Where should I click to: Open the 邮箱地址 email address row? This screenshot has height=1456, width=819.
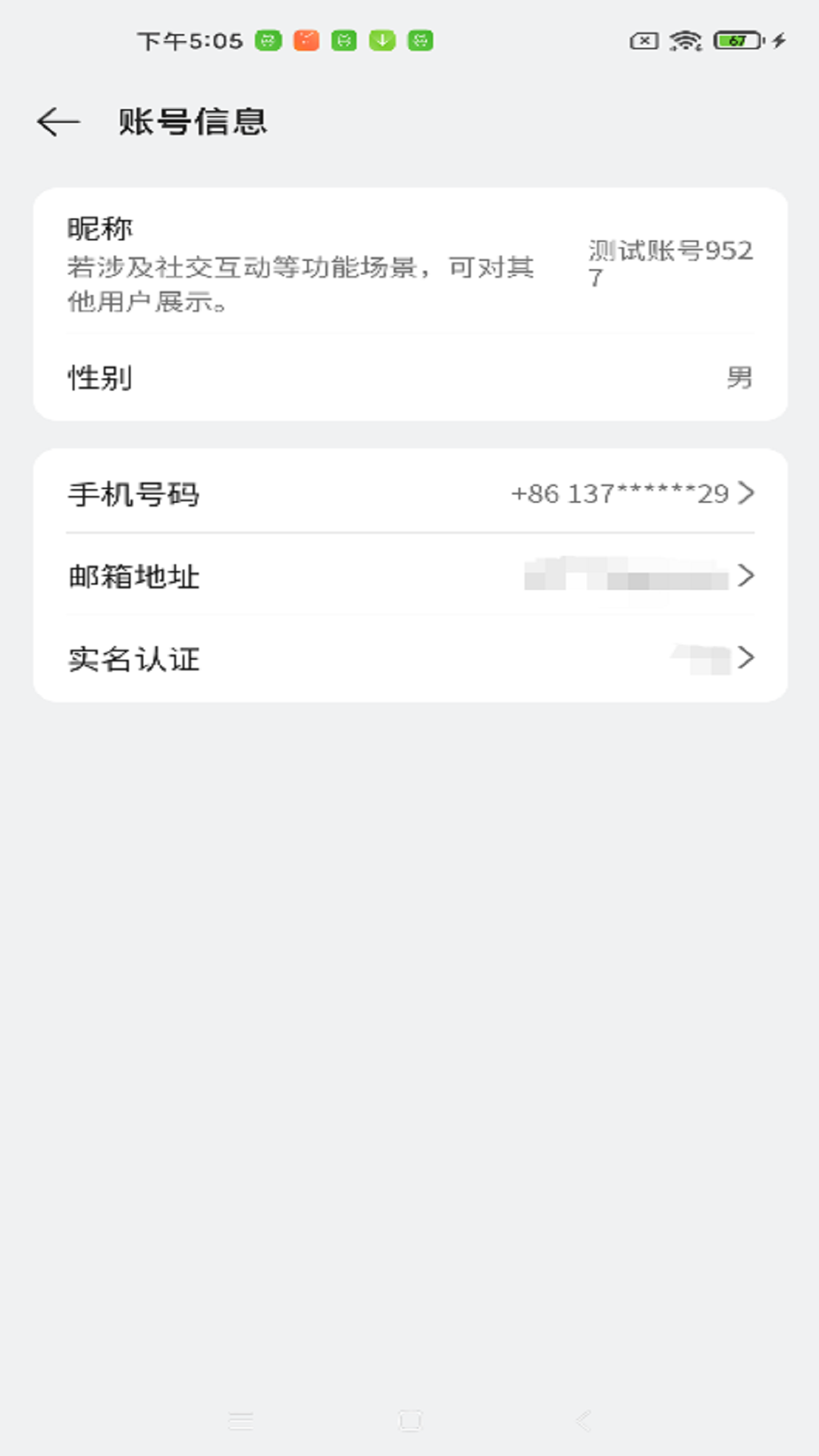pyautogui.click(x=409, y=576)
